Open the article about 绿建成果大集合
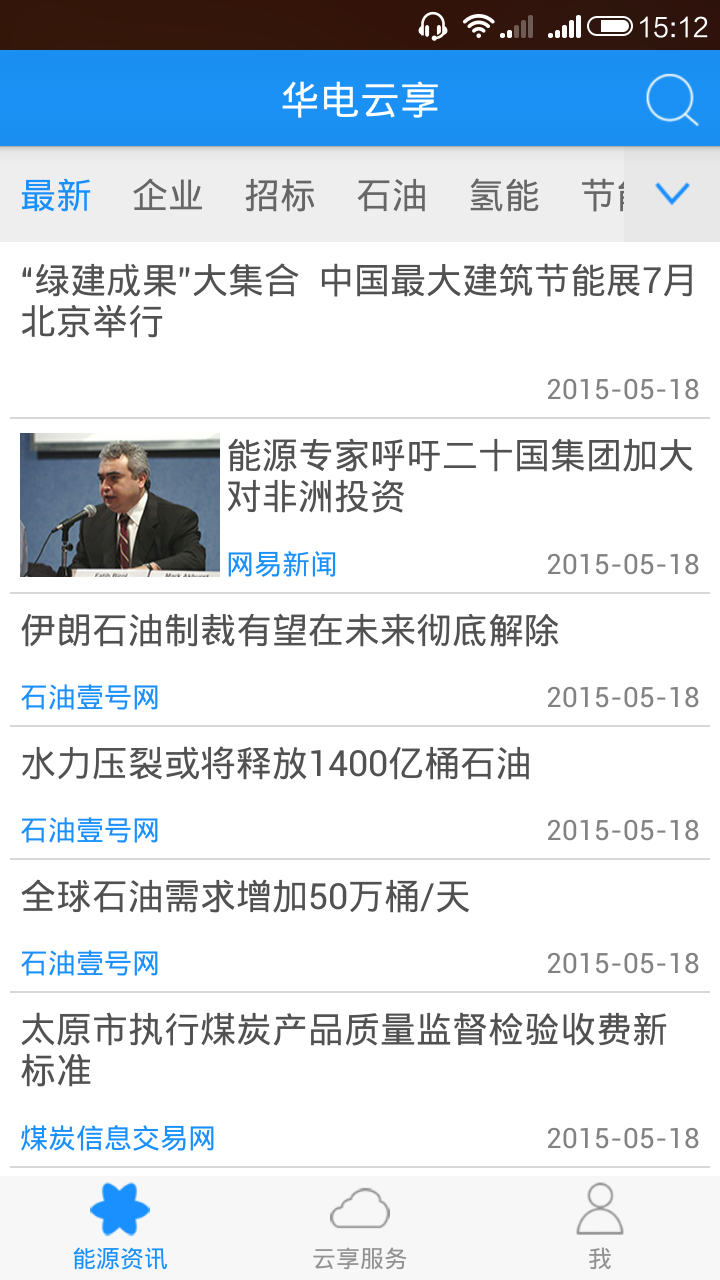Screen dimensions: 720x1280 358,302
